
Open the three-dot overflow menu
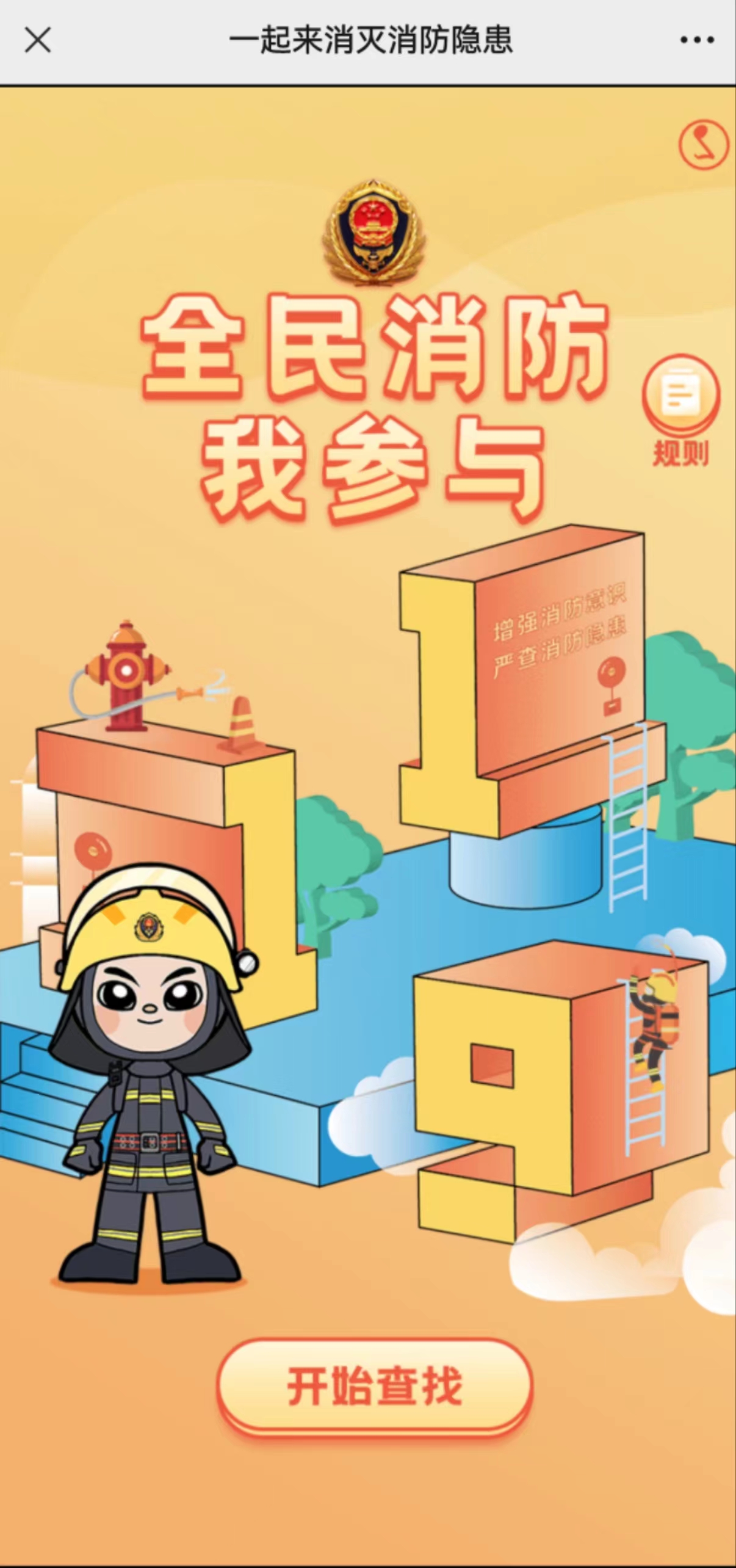697,40
